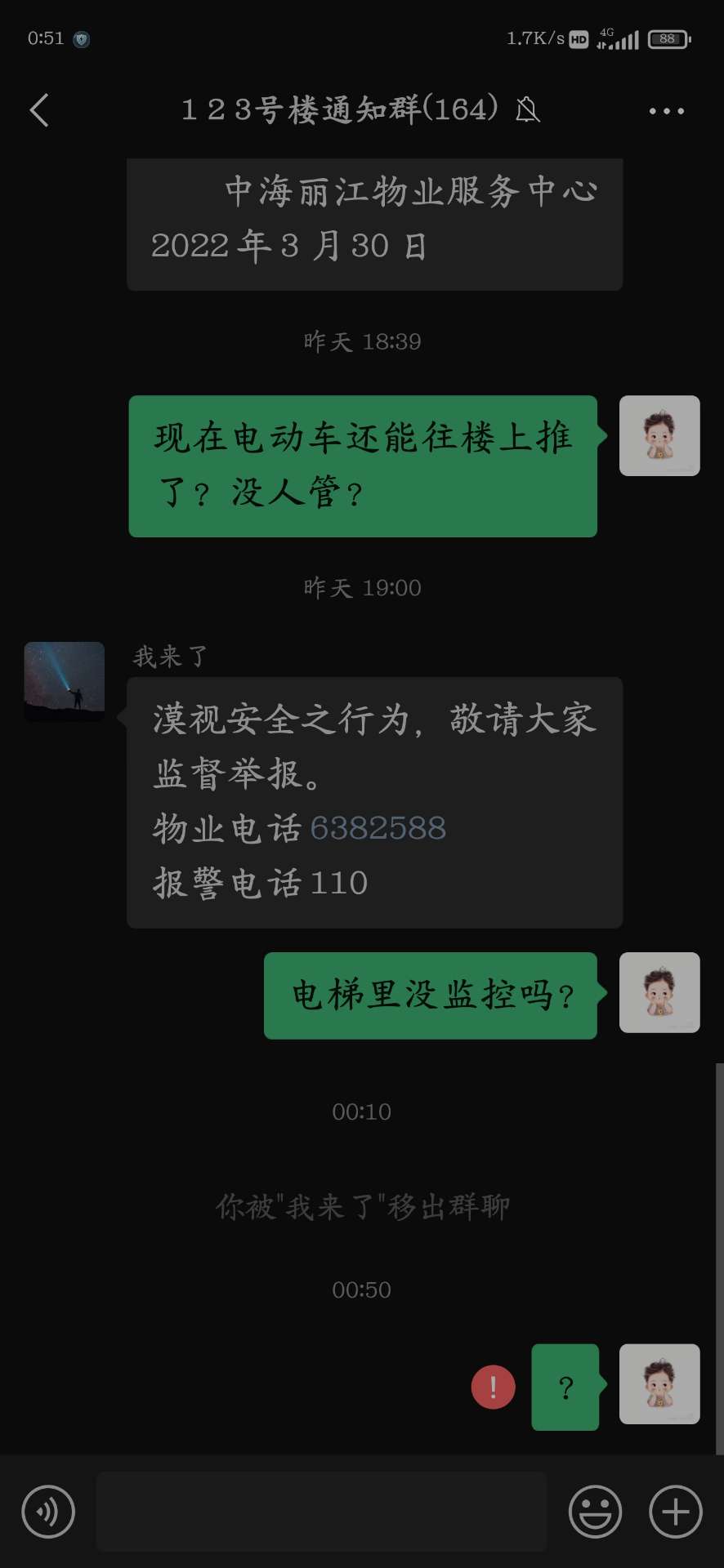Go back from the group chat
Screen dimensions: 724x1568
click(x=39, y=110)
